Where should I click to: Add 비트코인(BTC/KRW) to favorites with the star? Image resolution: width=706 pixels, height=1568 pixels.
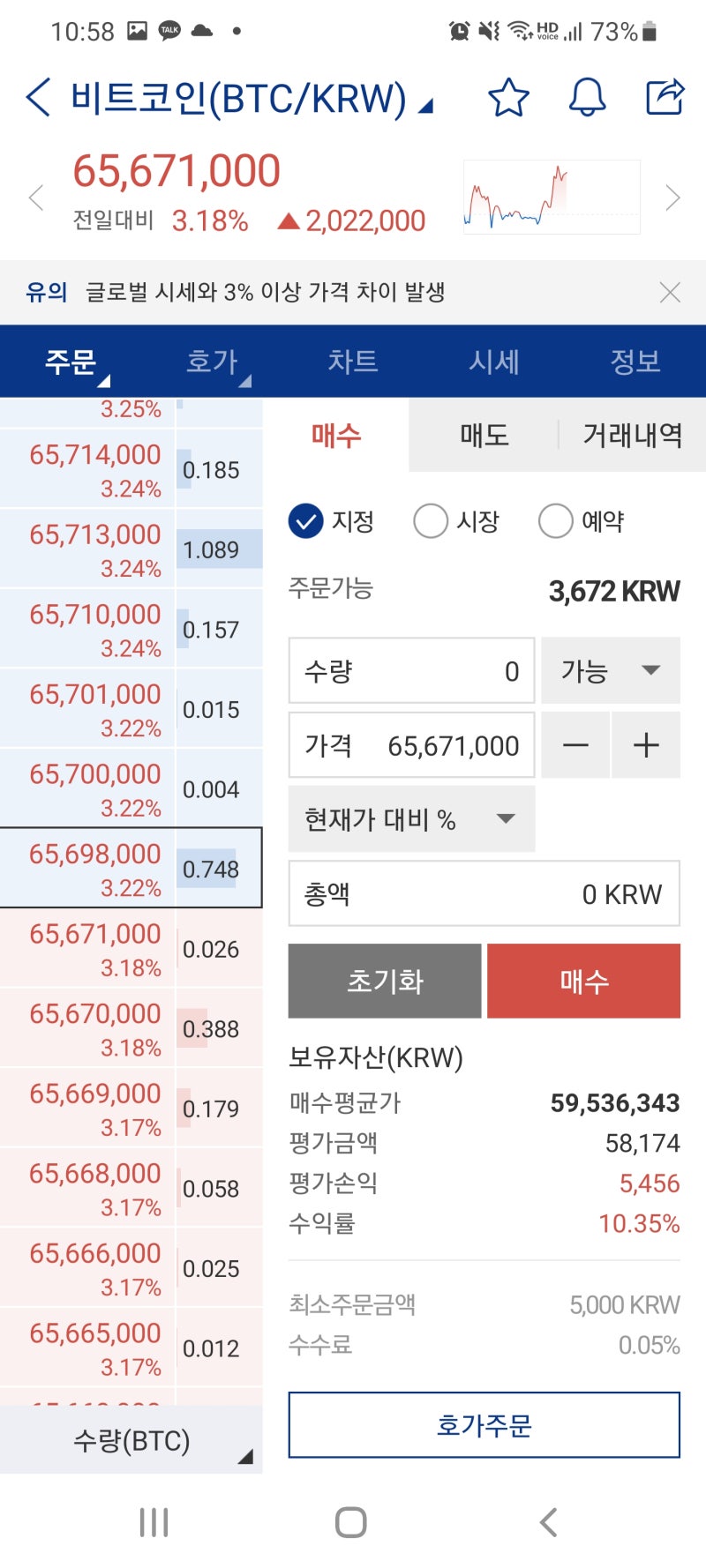pos(509,99)
